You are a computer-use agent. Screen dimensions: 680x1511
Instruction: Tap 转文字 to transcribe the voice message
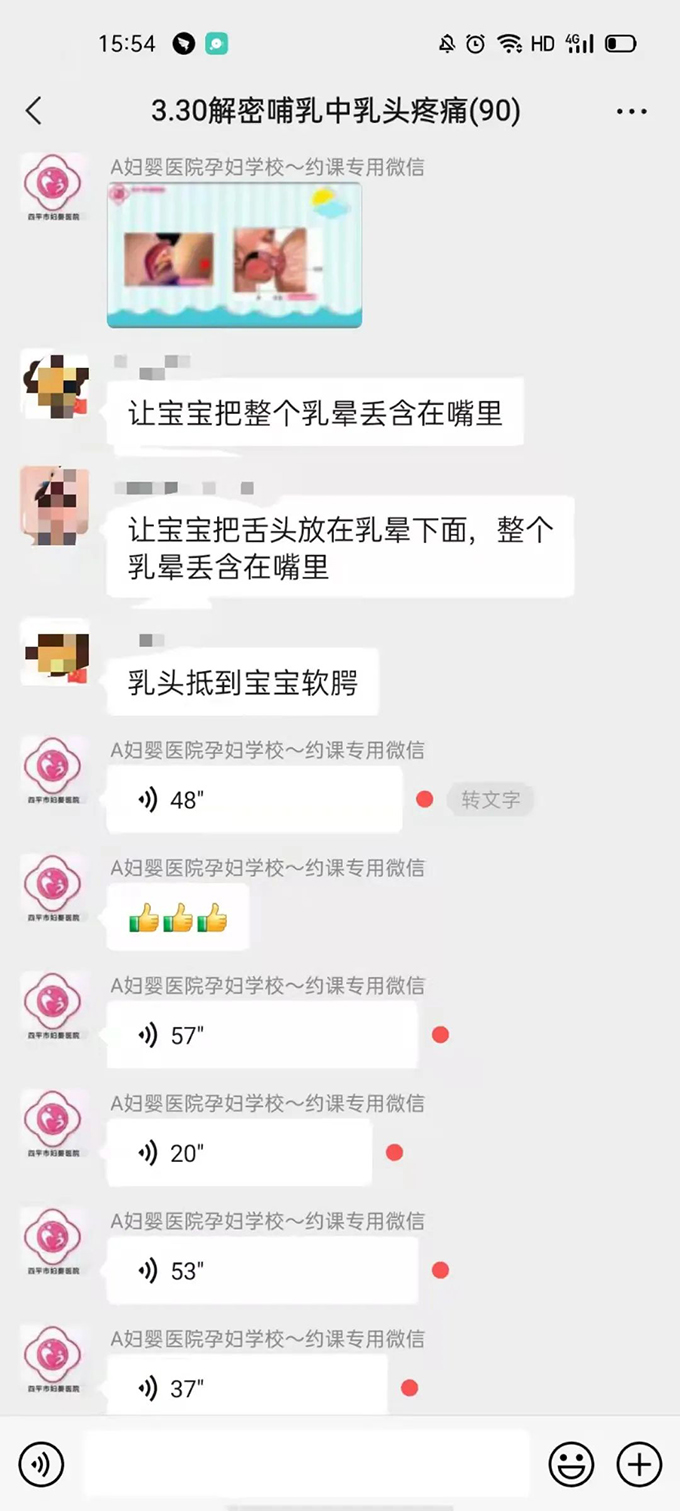490,800
